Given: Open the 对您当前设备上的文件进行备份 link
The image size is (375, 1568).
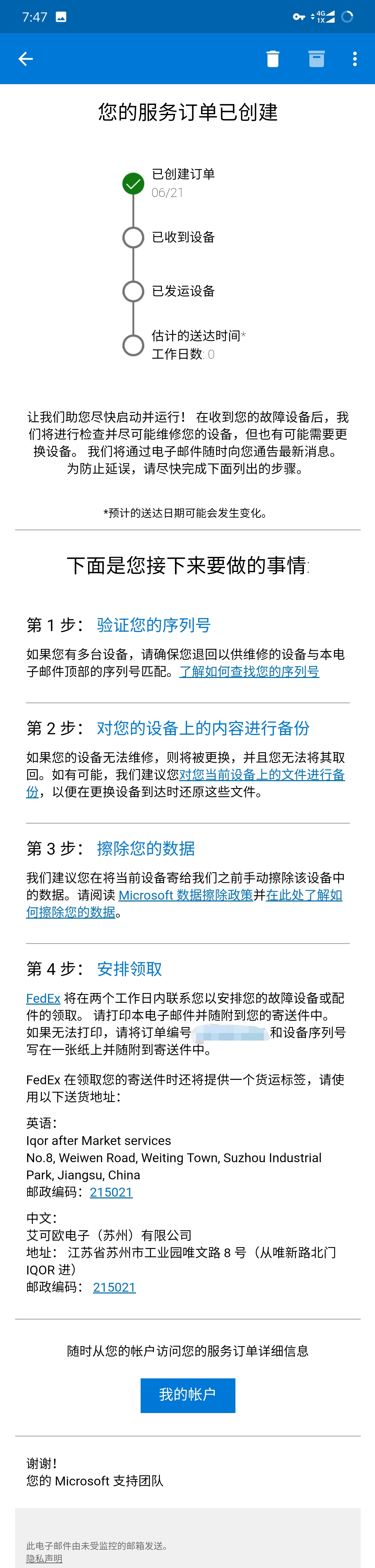Looking at the screenshot, I should point(262,775).
